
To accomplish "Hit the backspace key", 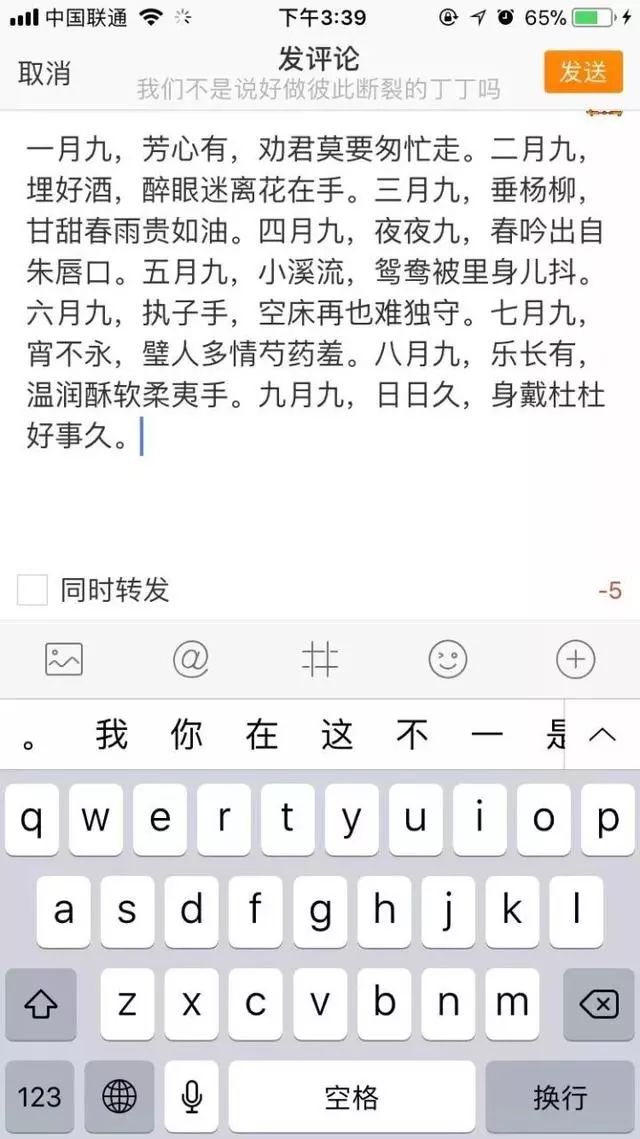I will pos(599,1005).
